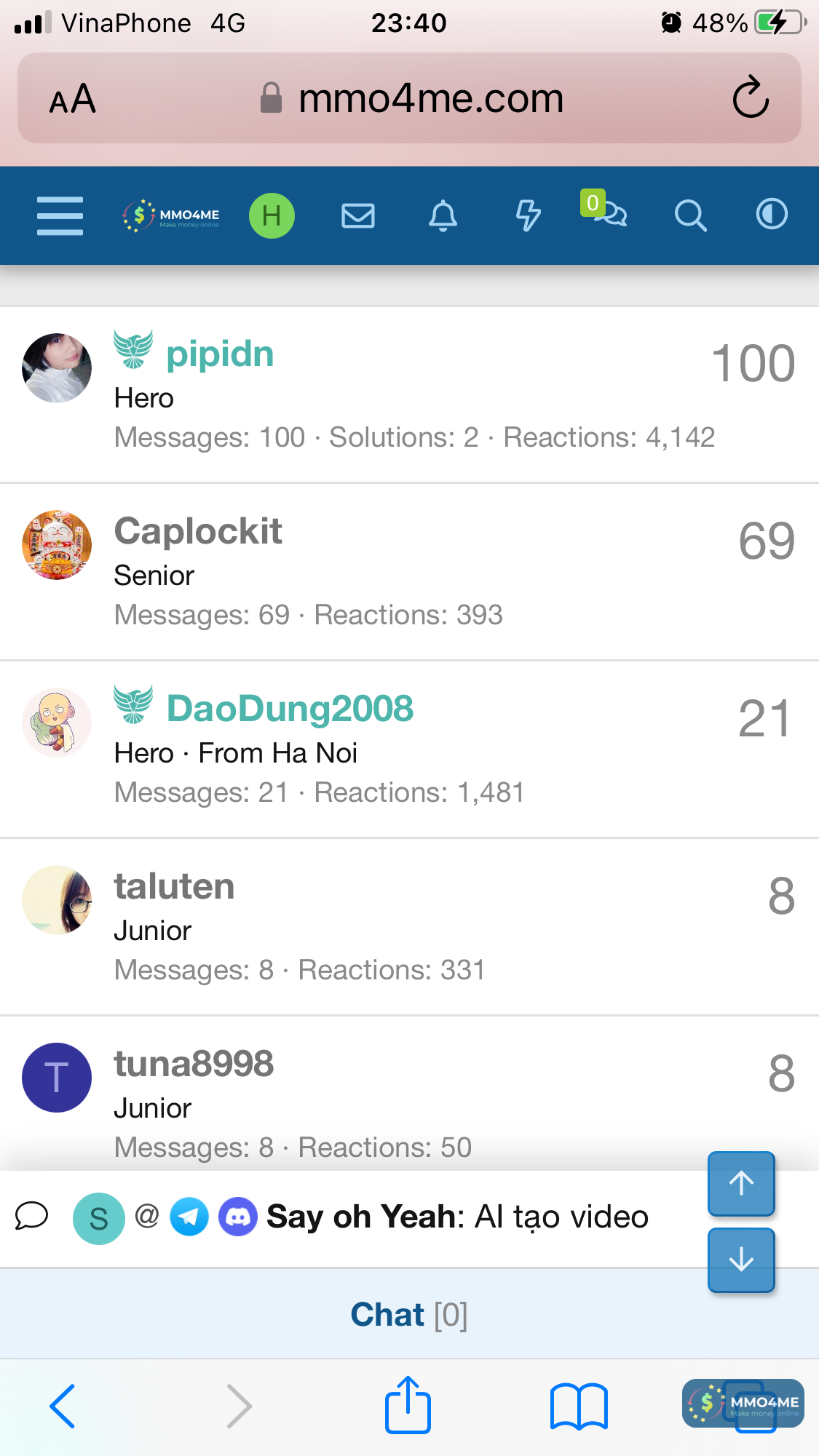Open the lightning bolt what's new icon
This screenshot has width=819, height=1456.
pos(528,215)
